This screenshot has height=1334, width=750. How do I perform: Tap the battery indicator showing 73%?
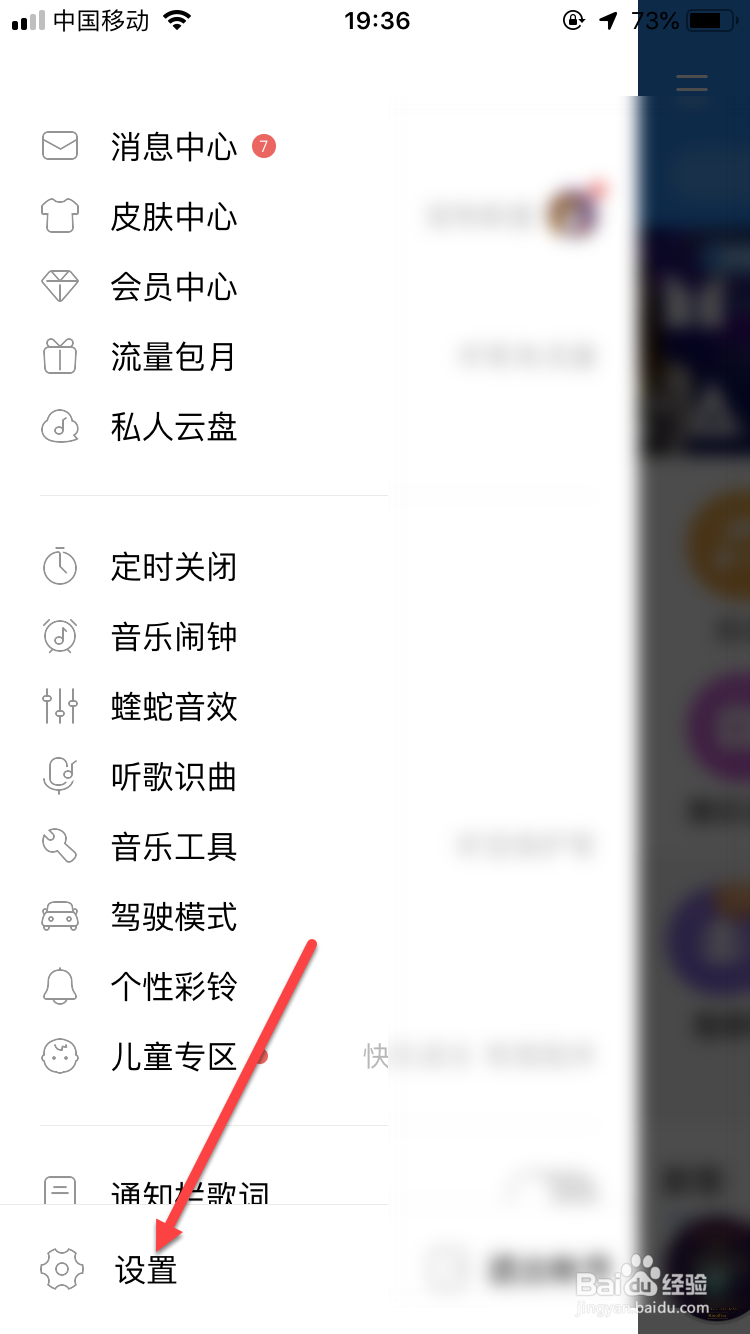[712, 20]
